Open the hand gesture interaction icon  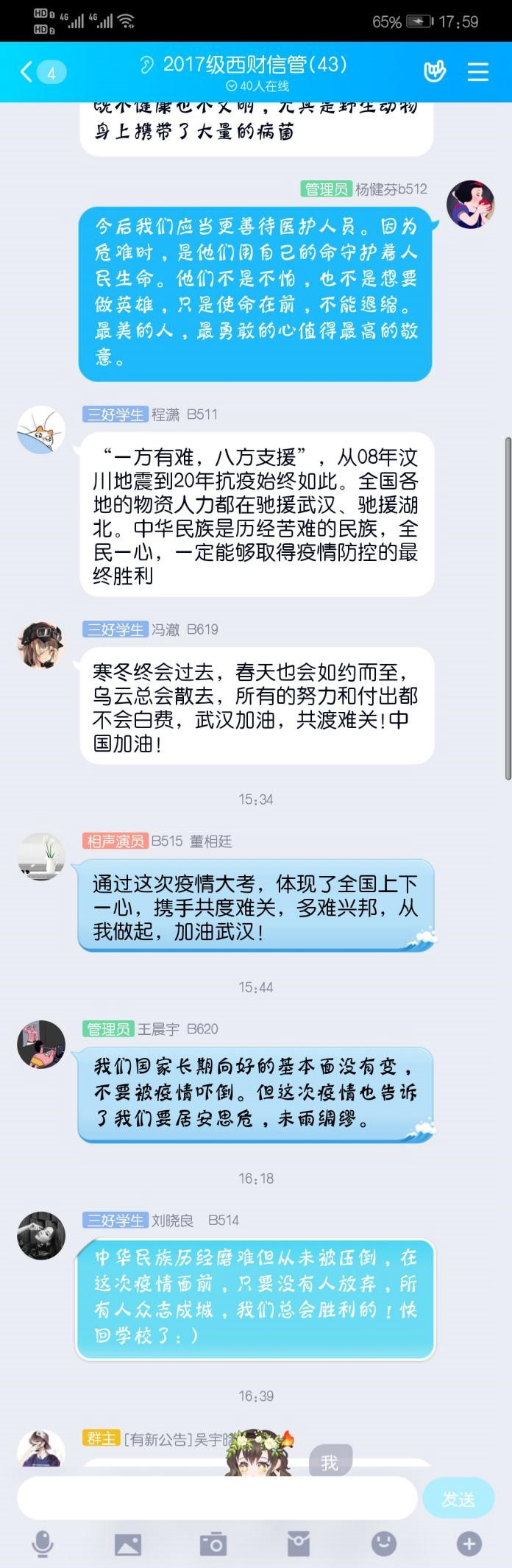click(435, 71)
